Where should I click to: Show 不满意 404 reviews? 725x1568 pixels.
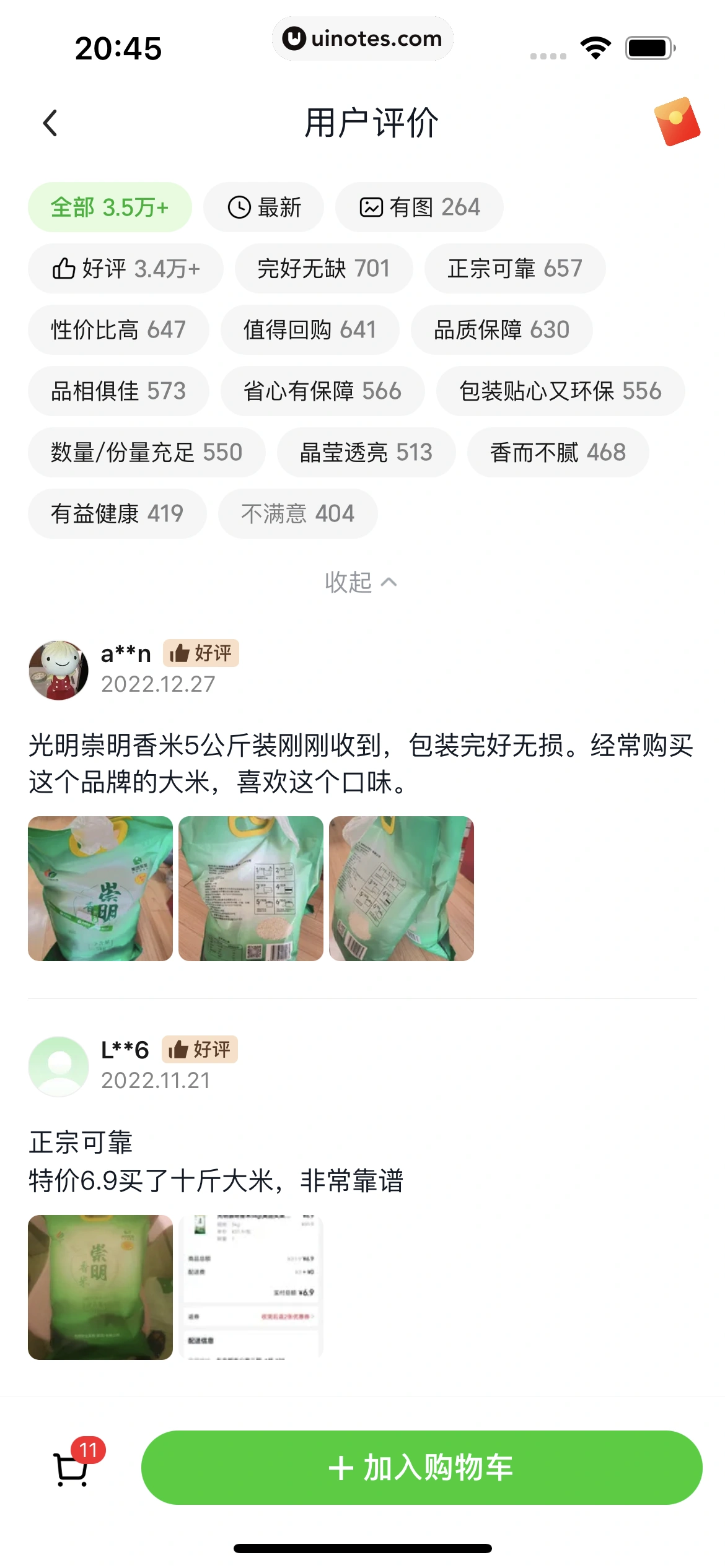coord(297,514)
